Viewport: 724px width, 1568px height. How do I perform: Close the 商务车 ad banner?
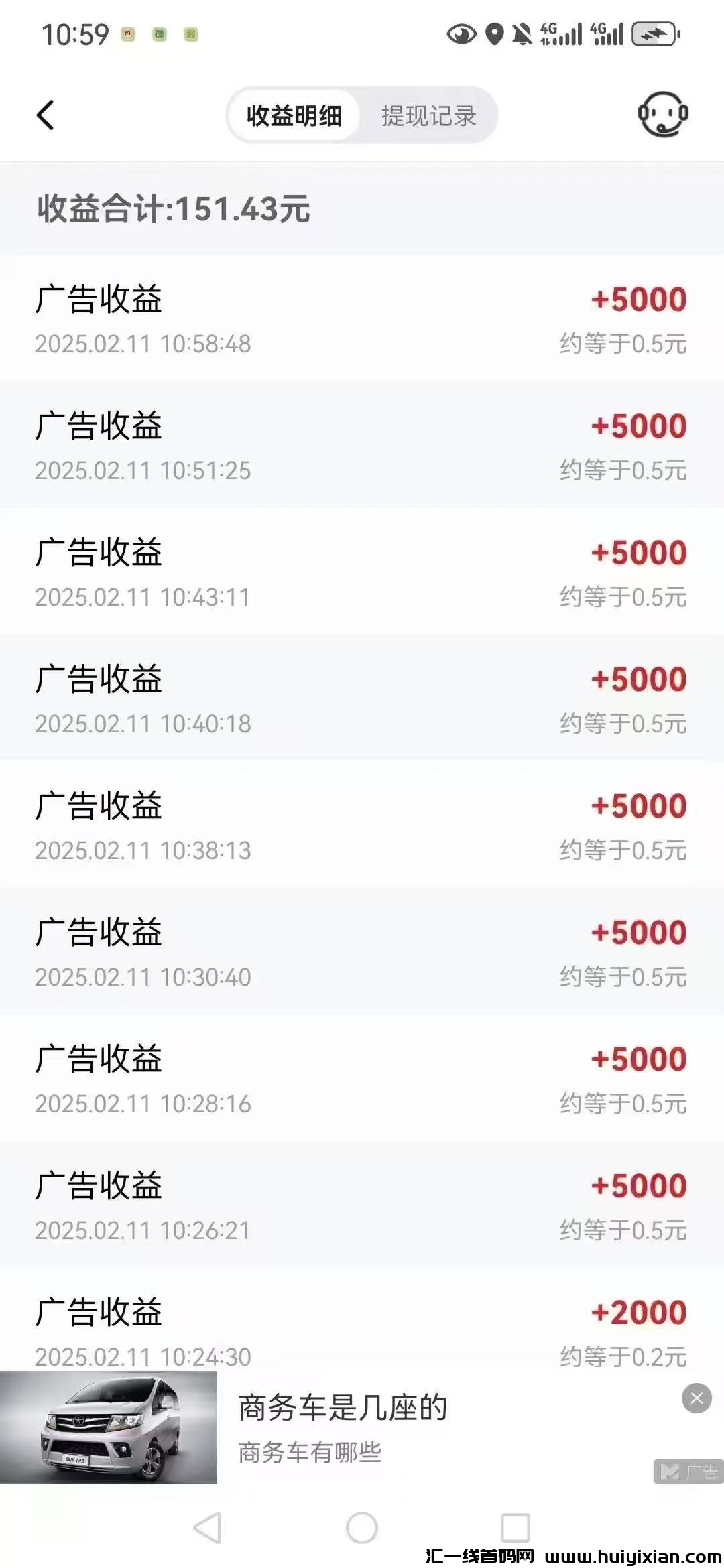tap(697, 1398)
